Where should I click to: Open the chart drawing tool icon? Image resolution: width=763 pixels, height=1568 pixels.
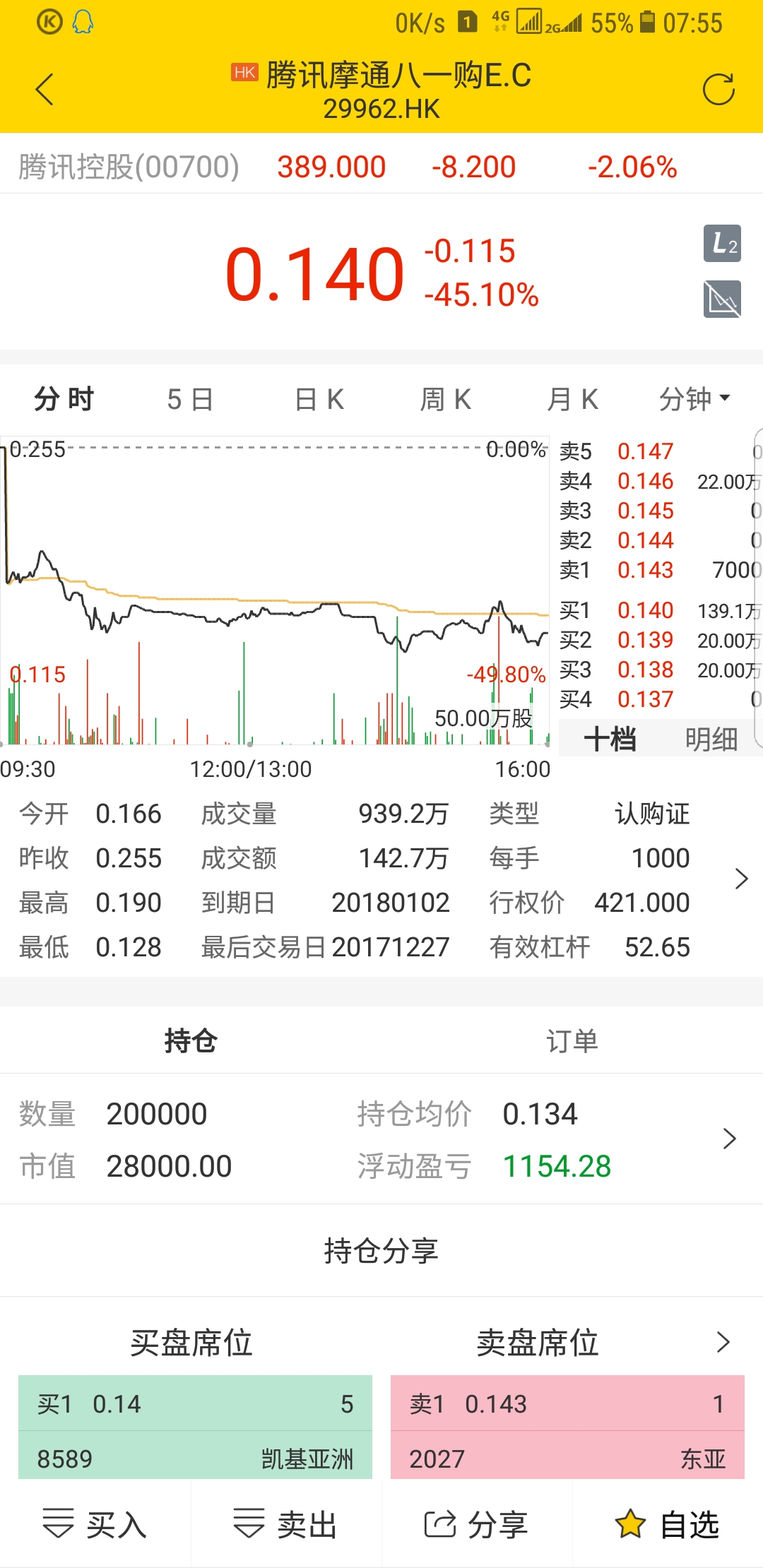coord(722,299)
